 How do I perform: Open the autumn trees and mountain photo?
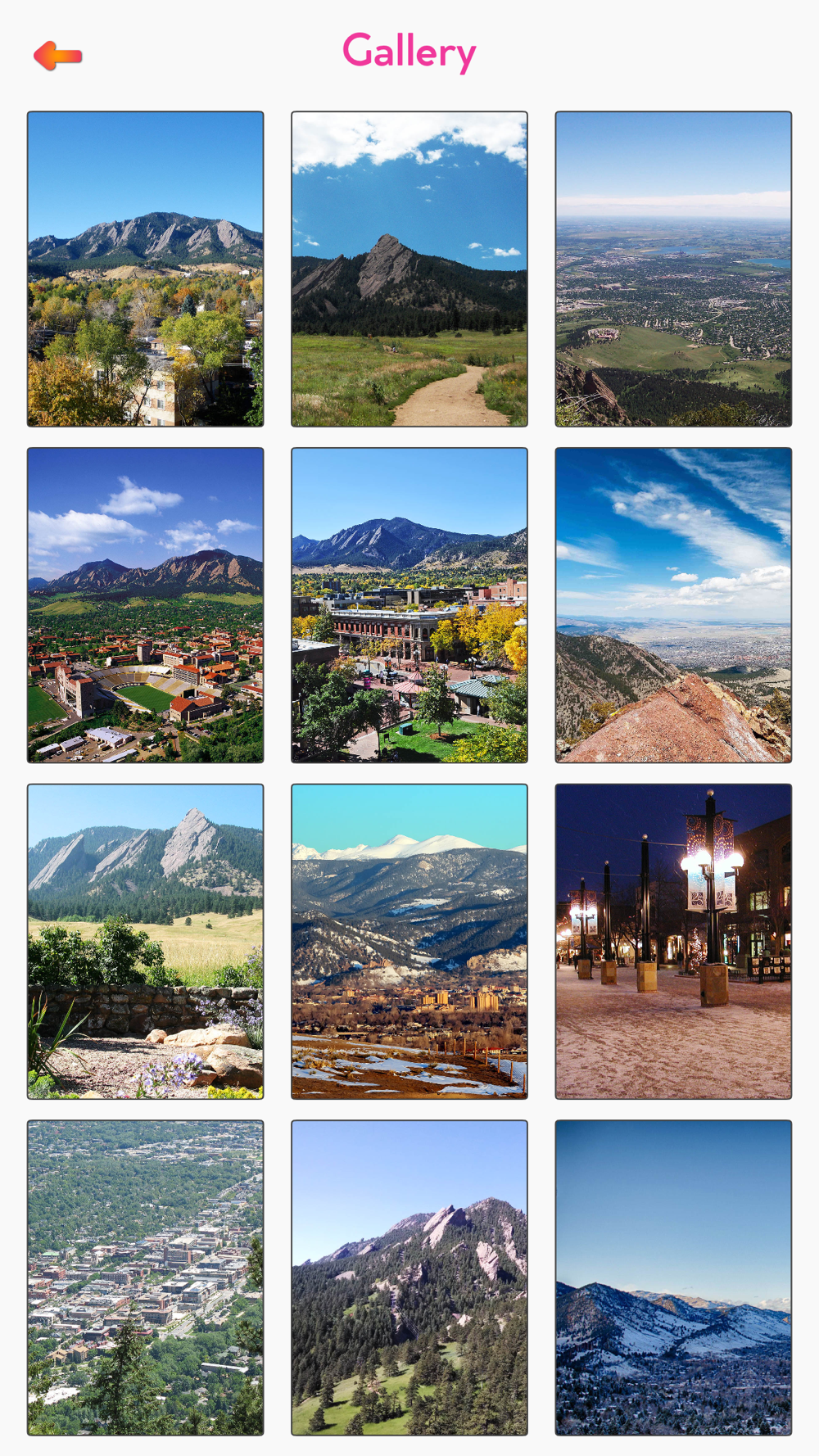(x=146, y=269)
